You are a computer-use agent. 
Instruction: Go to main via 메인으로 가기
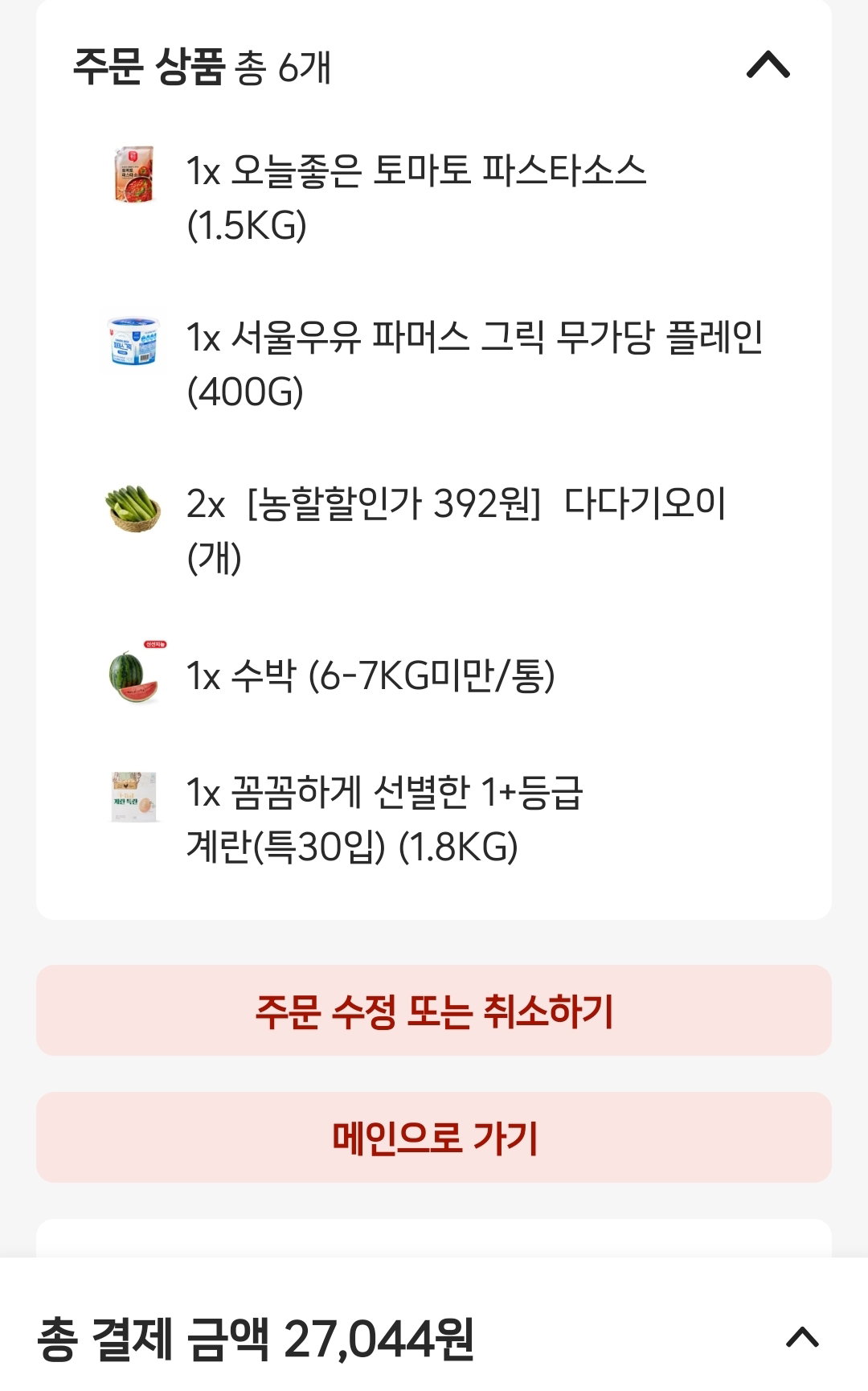[434, 1137]
